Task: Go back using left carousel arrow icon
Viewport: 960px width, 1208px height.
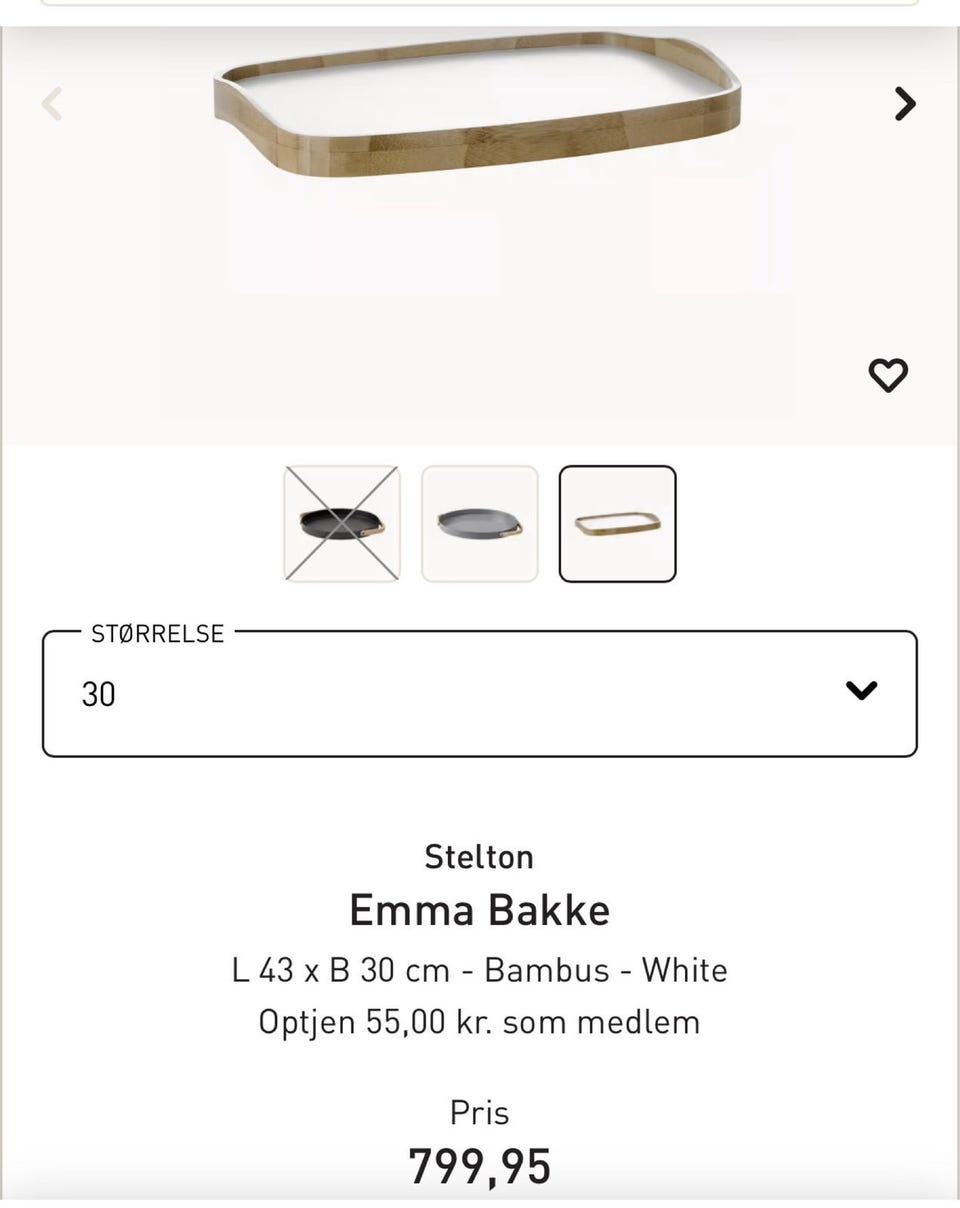Action: click(x=53, y=104)
